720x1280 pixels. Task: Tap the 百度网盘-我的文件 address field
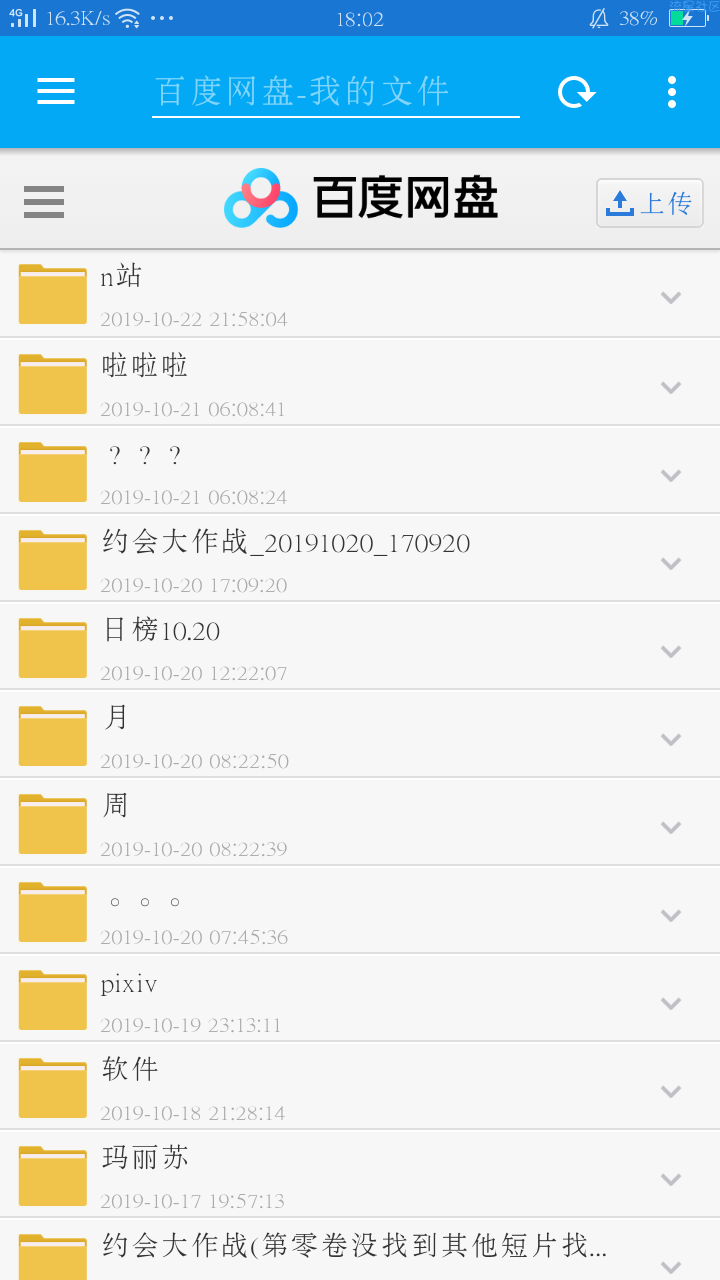[x=336, y=92]
